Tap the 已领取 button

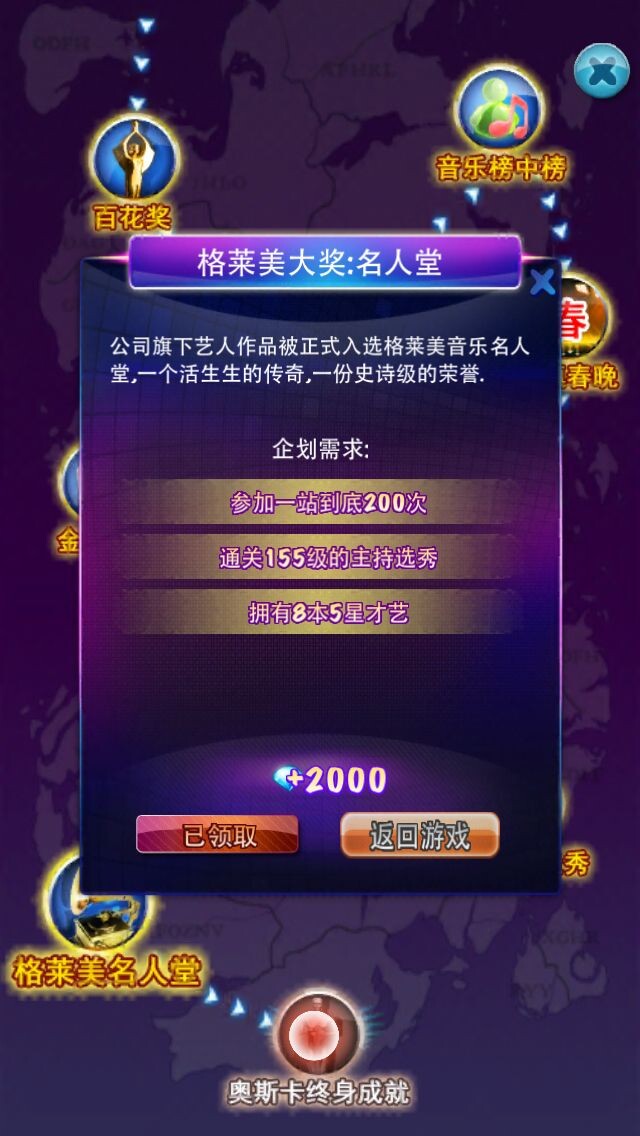tap(217, 835)
